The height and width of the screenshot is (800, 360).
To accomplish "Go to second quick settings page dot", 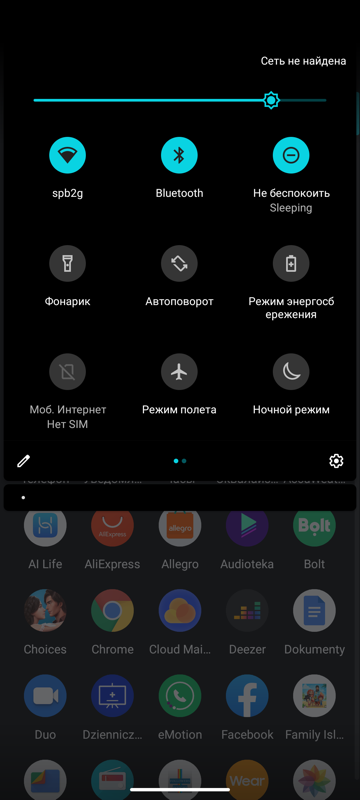I will (184, 461).
